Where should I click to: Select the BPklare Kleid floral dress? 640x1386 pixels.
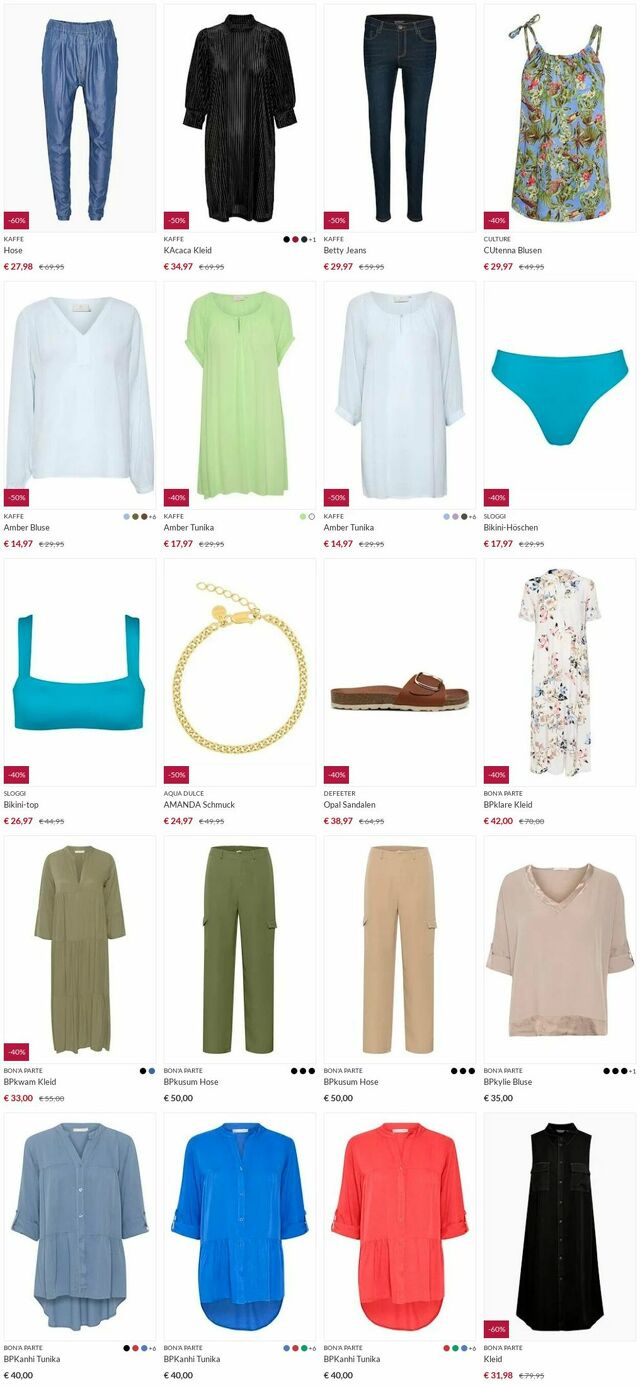(560, 672)
